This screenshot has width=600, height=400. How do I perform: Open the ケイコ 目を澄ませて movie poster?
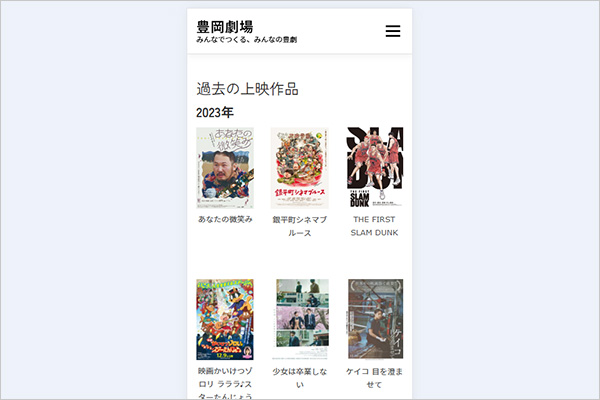[x=375, y=319]
